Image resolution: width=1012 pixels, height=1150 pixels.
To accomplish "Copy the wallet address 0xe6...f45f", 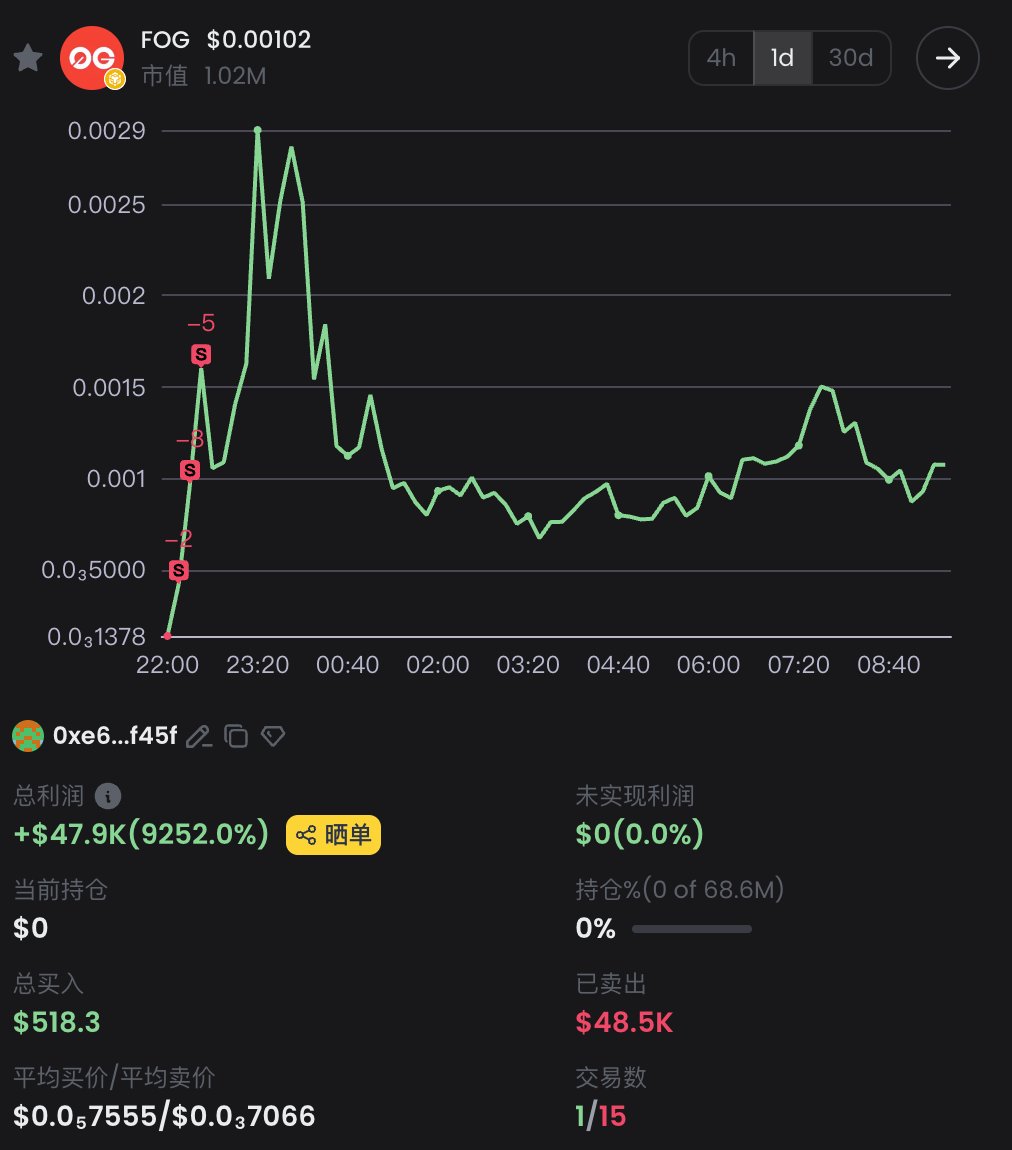I will 236,737.
